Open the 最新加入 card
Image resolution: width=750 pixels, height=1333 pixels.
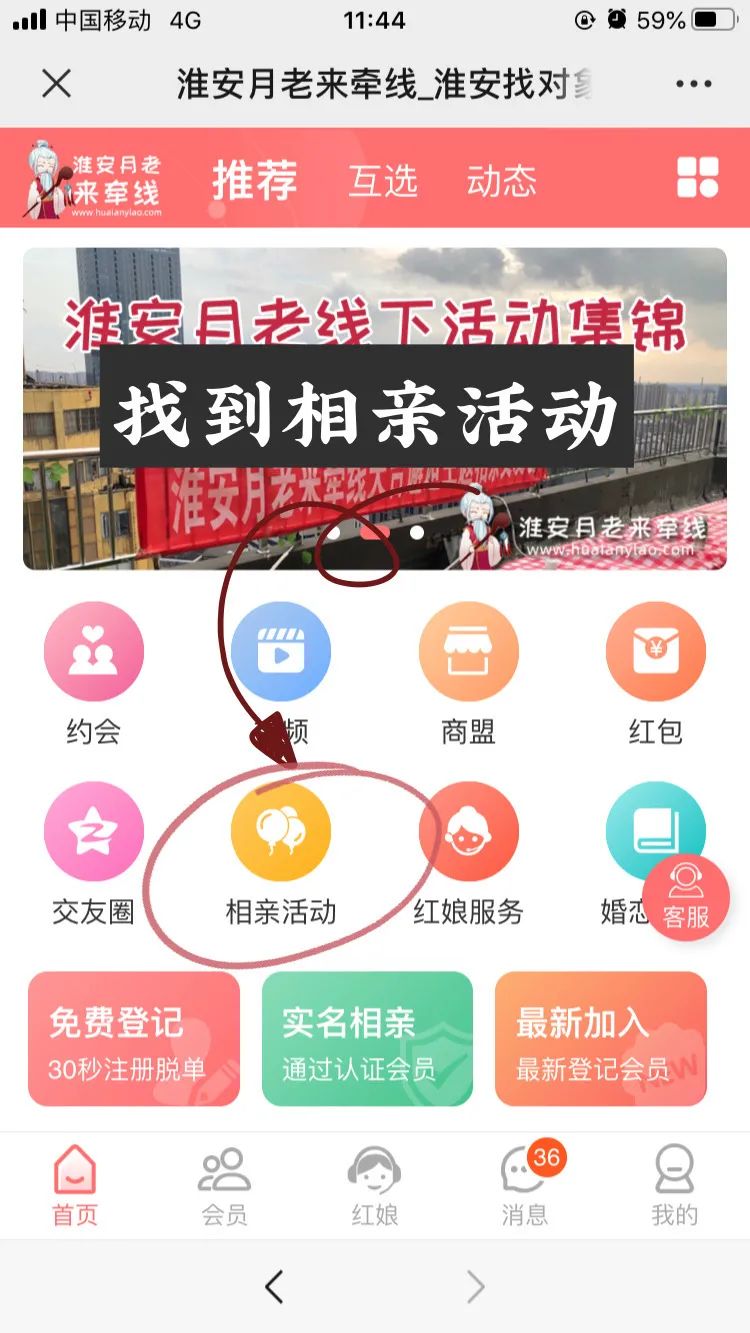pos(601,1039)
